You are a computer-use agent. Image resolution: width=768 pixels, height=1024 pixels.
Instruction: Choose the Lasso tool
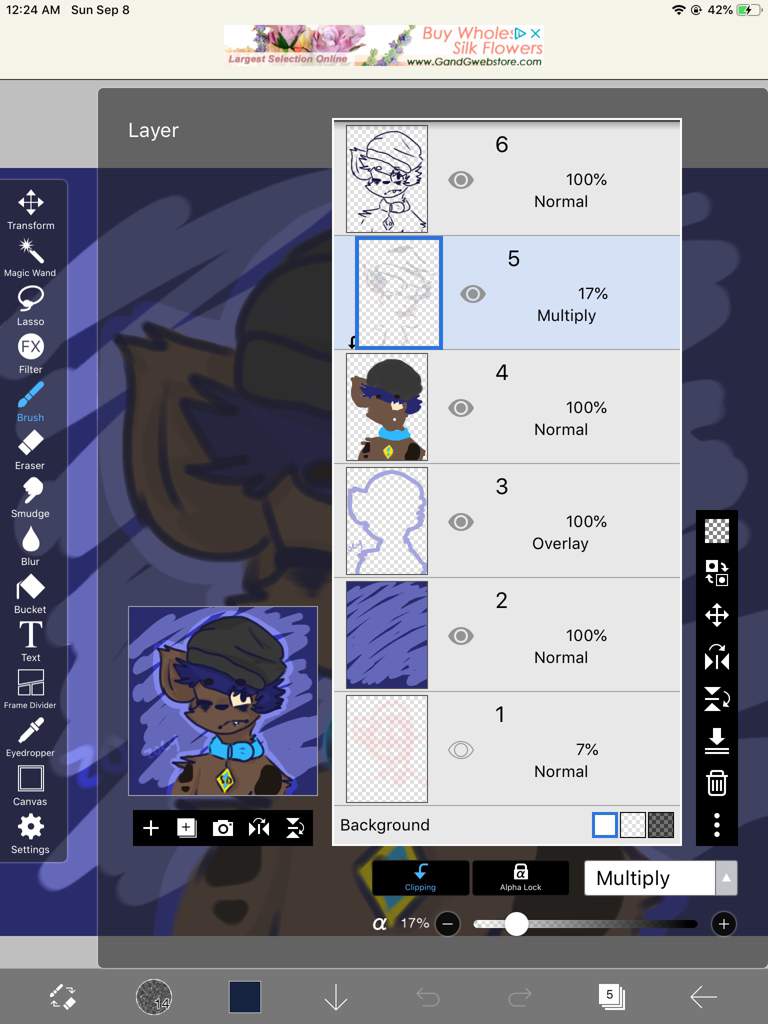(x=30, y=304)
